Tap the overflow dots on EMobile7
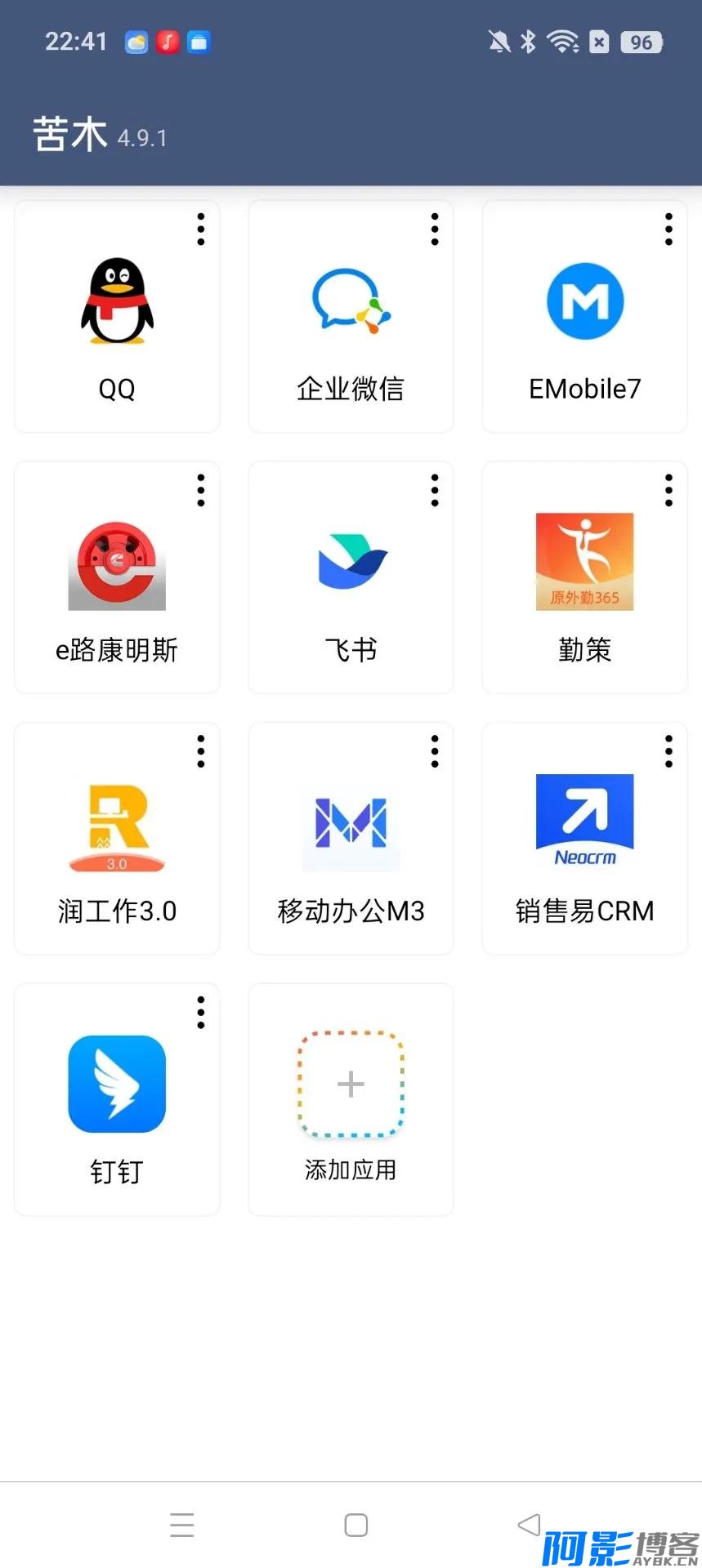The height and width of the screenshot is (1568, 702). 668,229
